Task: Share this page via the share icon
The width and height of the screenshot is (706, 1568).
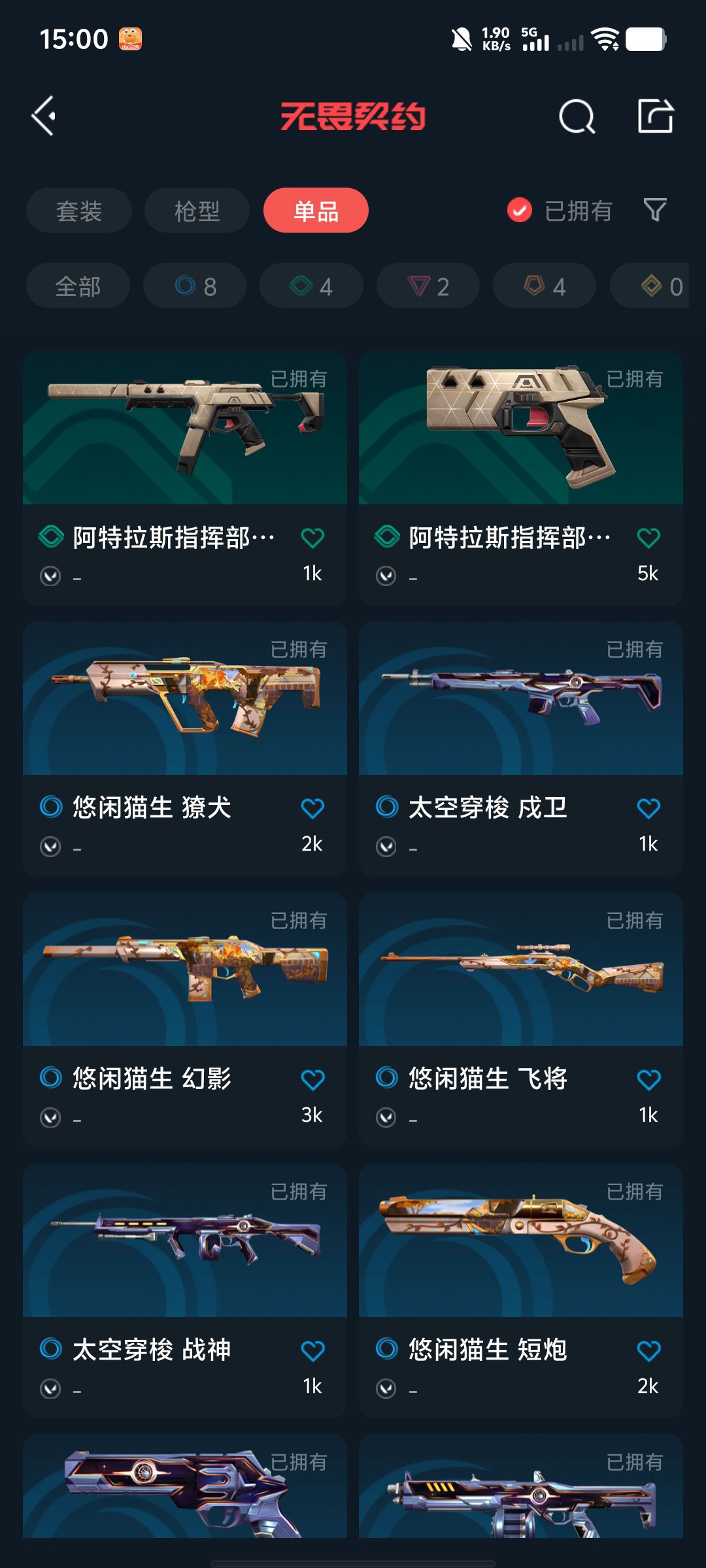Action: click(656, 116)
